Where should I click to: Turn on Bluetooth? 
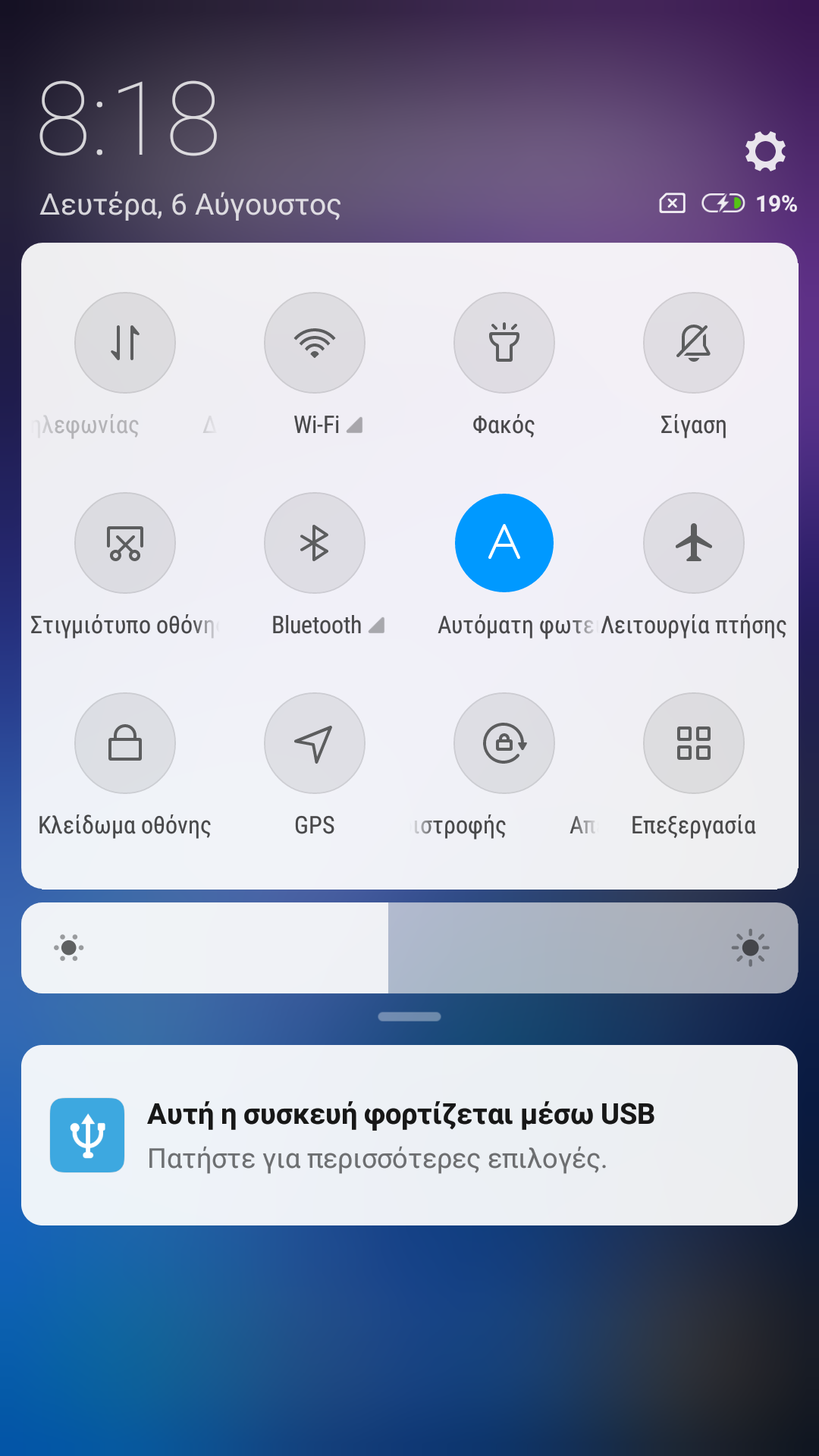pyautogui.click(x=315, y=543)
